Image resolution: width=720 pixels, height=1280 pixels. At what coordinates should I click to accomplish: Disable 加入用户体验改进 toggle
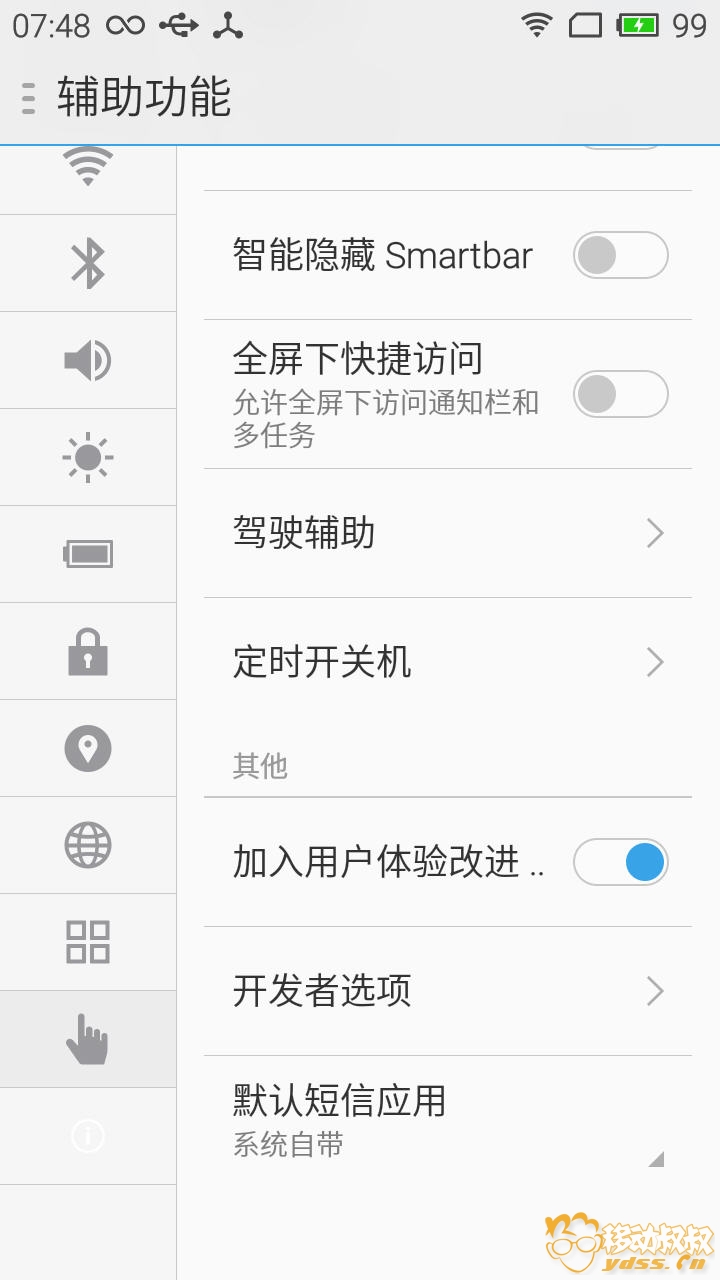tap(620, 862)
